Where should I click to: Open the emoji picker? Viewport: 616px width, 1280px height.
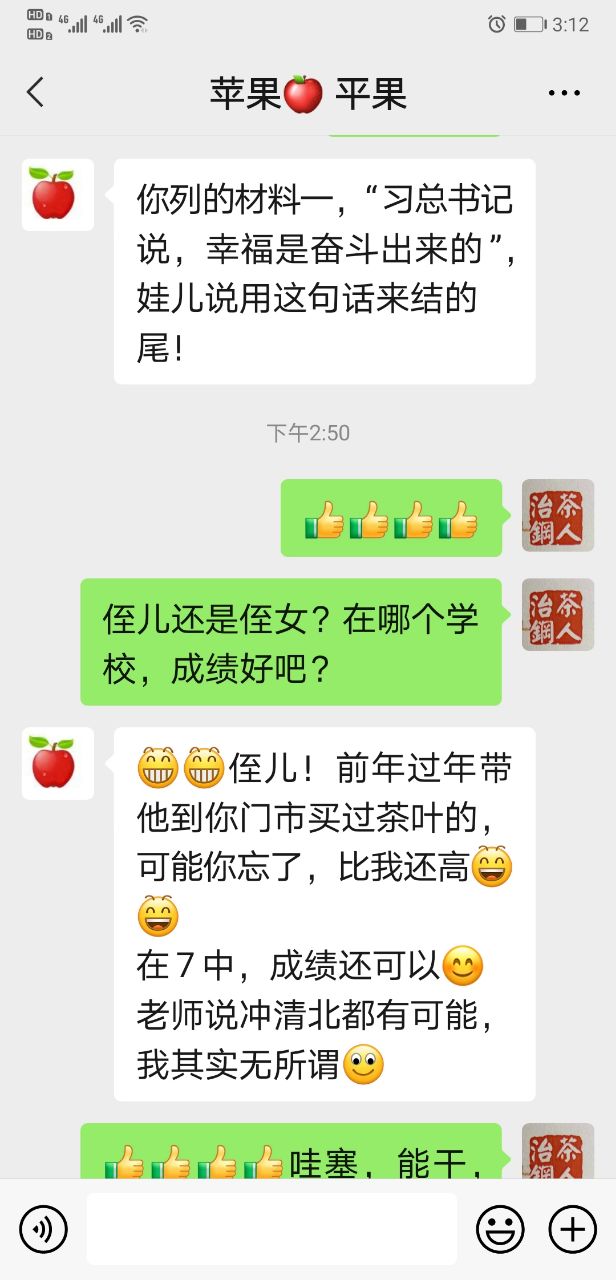[500, 1228]
